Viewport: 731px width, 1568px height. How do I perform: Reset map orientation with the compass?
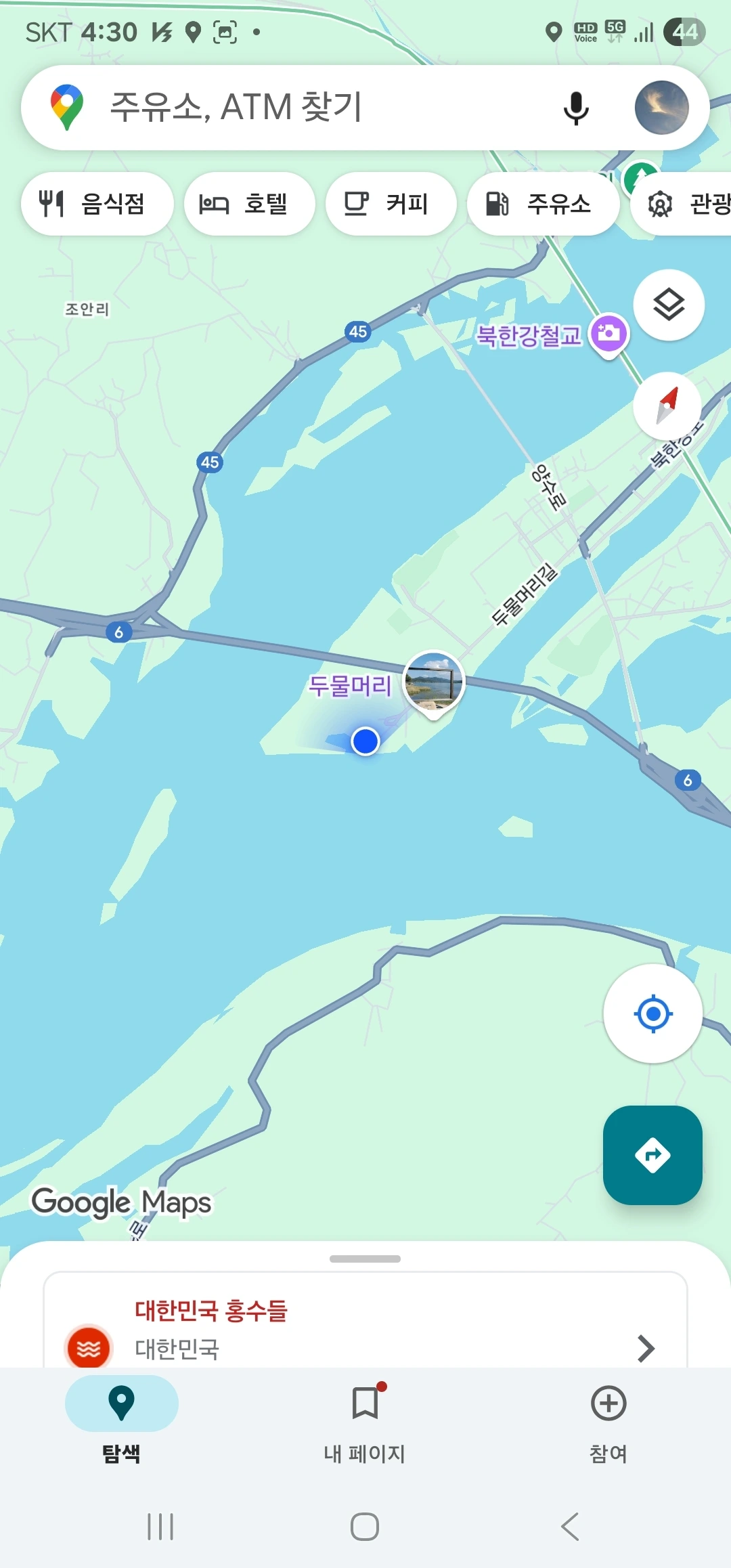click(667, 406)
